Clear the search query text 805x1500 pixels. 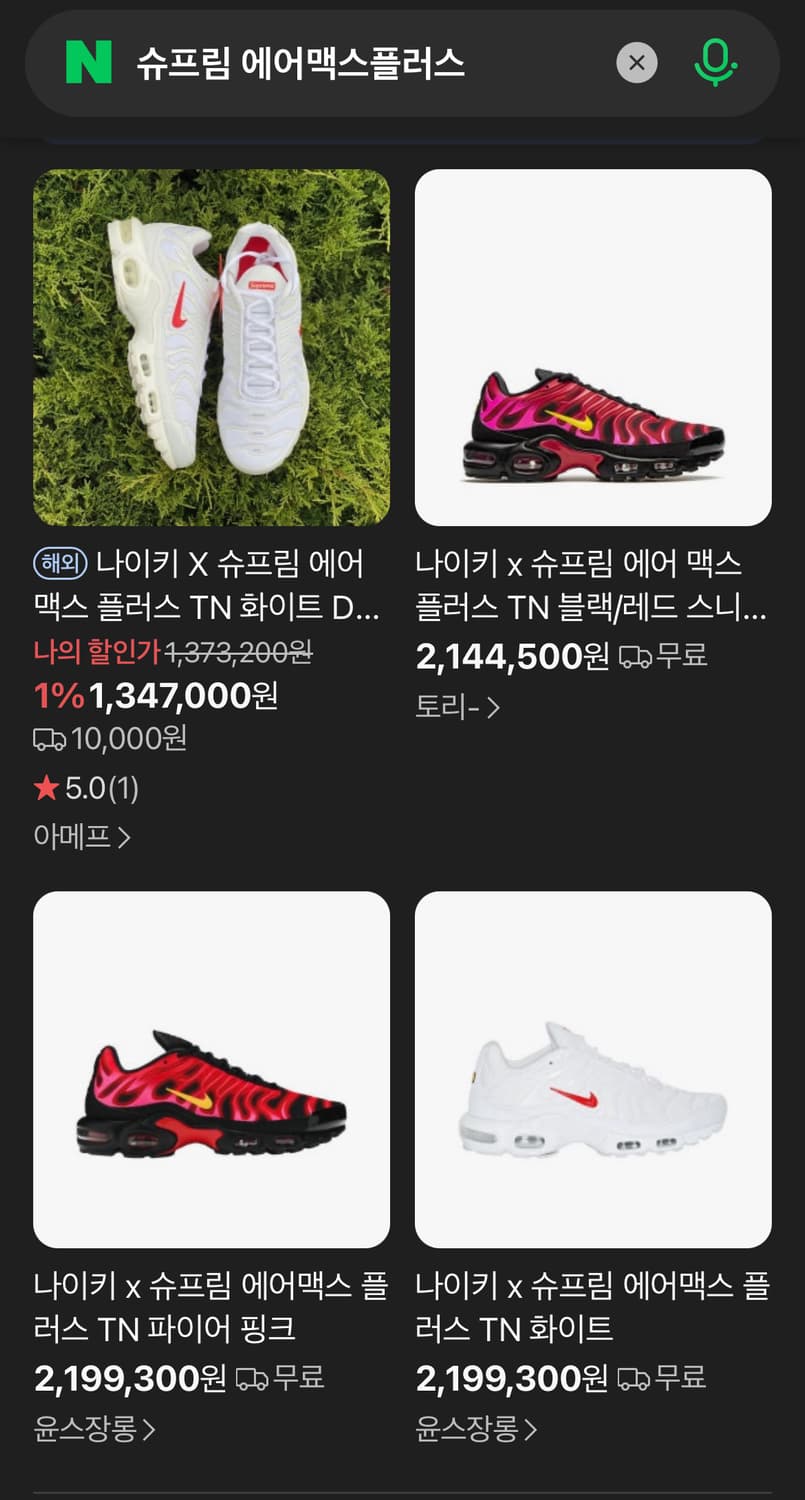click(637, 64)
